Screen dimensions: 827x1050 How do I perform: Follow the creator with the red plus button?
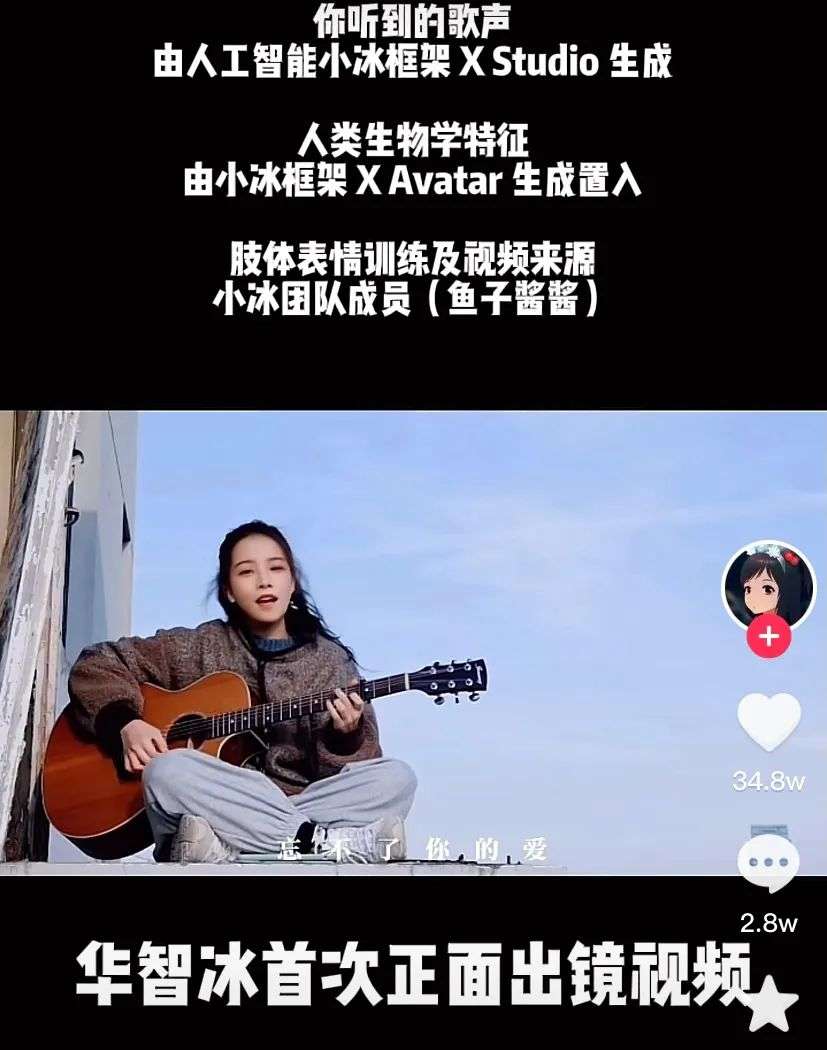[x=768, y=638]
